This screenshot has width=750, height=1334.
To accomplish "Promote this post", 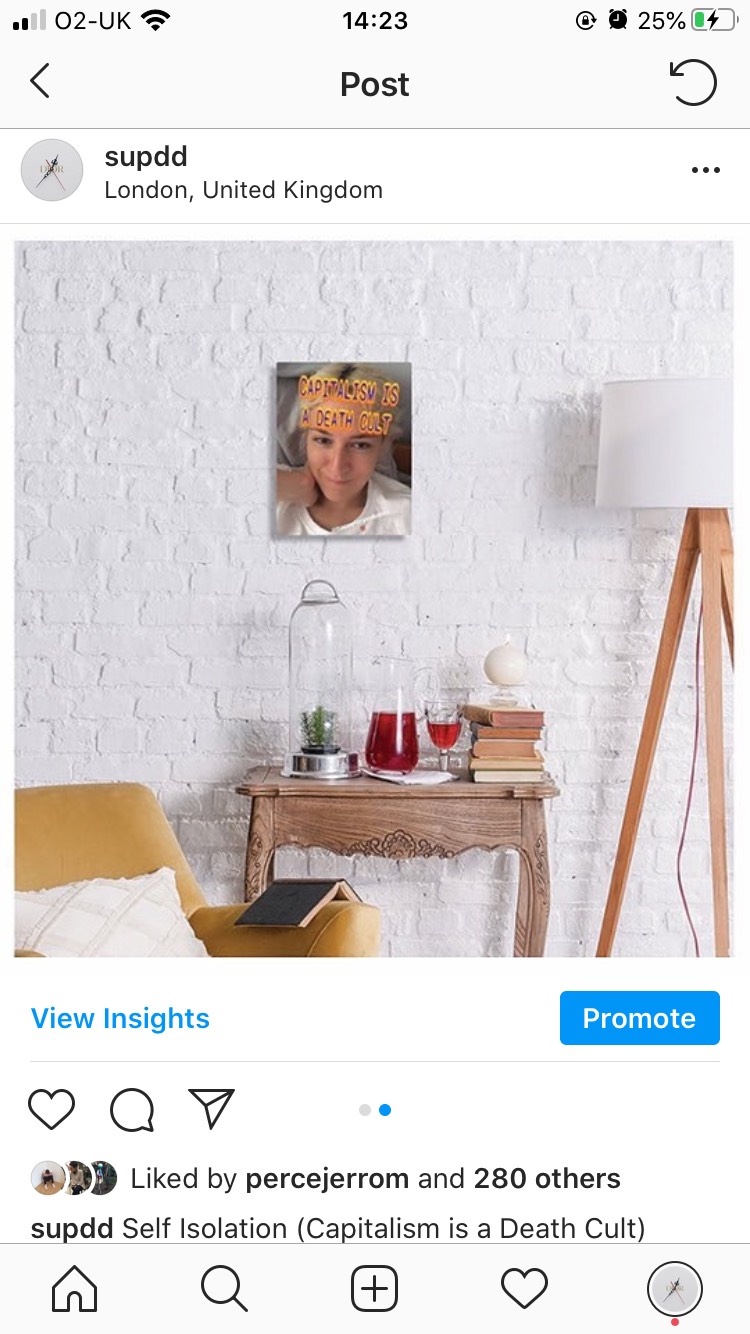I will (639, 1018).
